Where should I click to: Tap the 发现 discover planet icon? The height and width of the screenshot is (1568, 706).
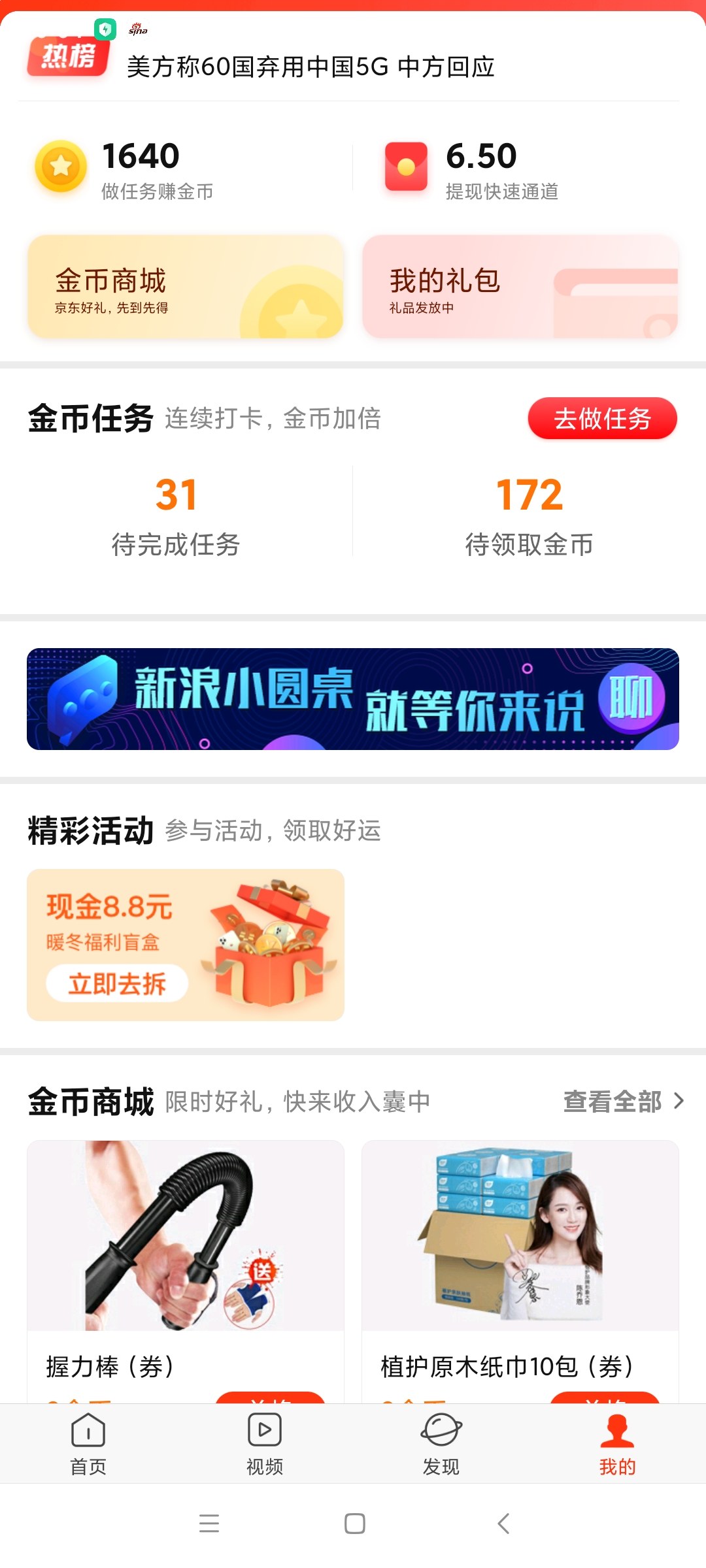pos(439,1428)
